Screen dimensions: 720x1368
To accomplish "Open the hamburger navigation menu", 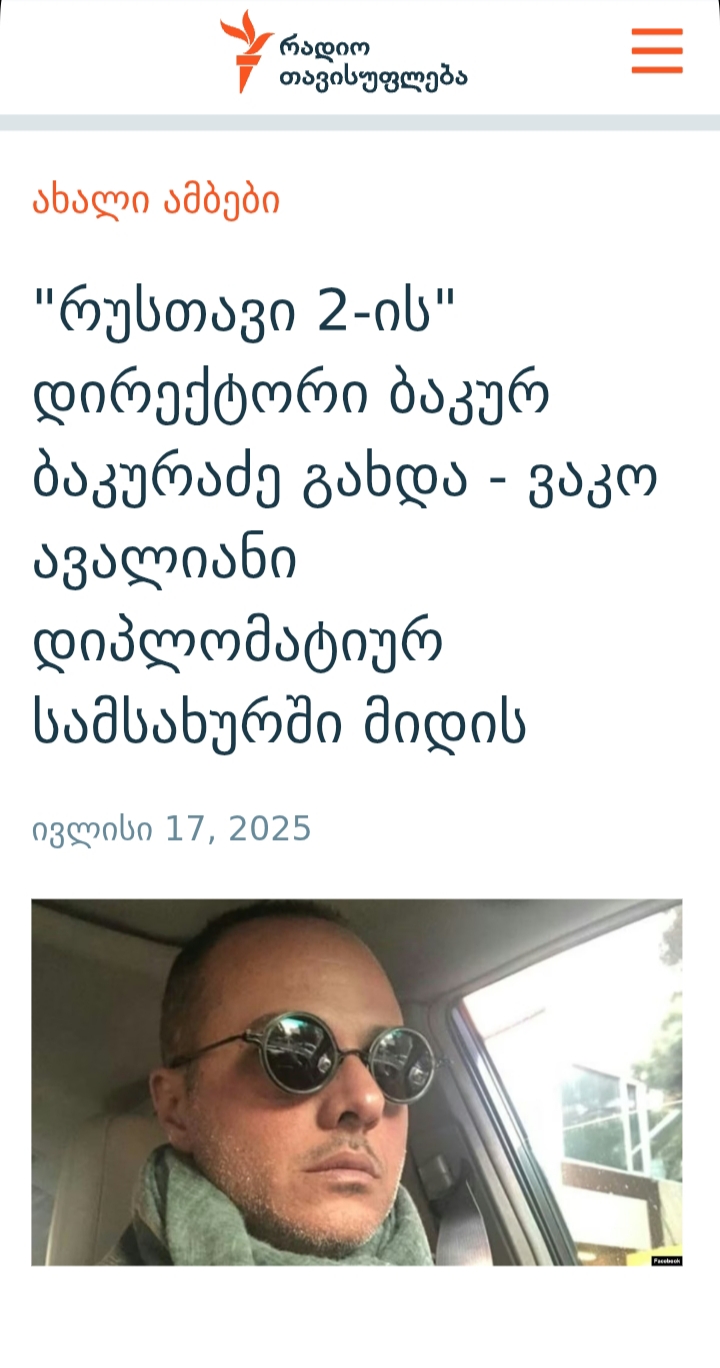I will tap(657, 51).
